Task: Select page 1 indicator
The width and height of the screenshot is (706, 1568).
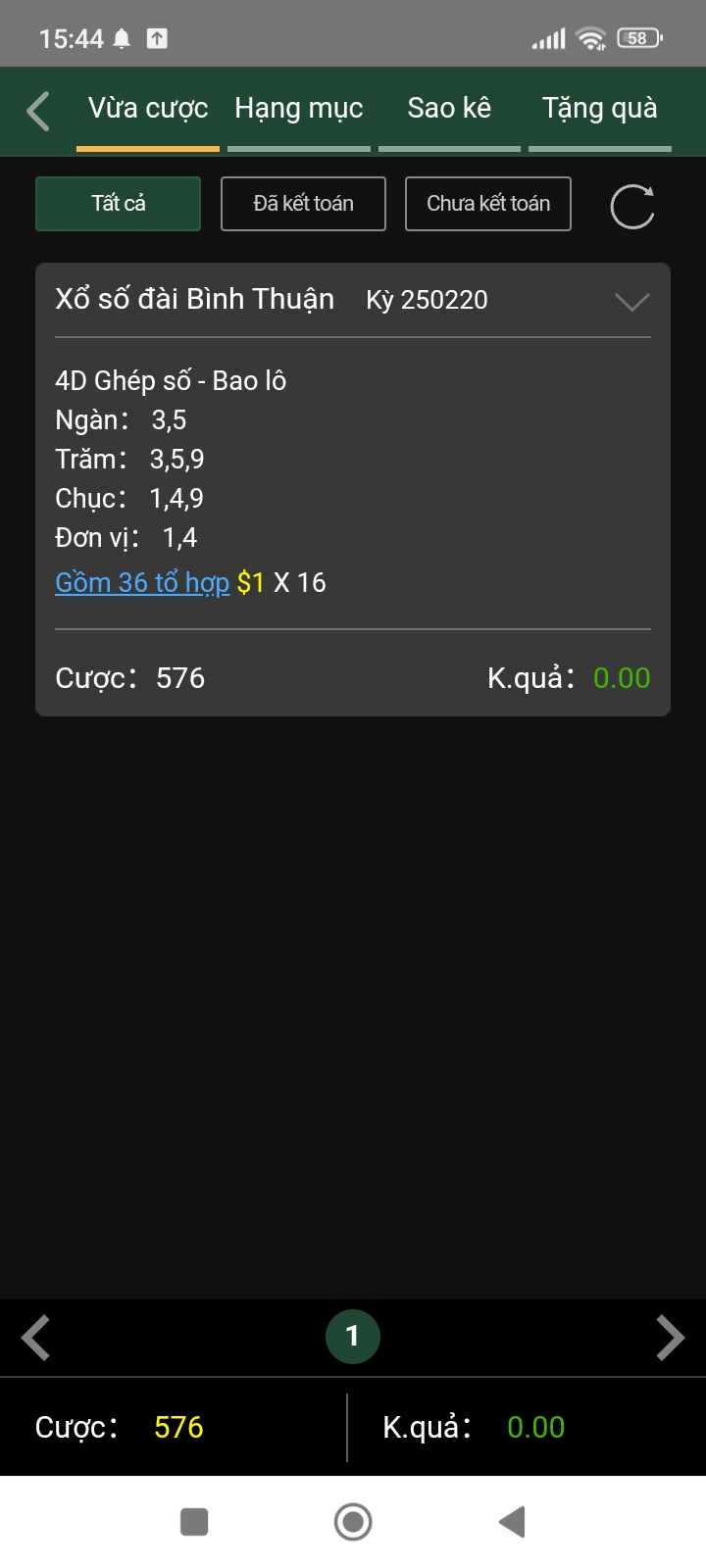Action: click(x=353, y=1337)
